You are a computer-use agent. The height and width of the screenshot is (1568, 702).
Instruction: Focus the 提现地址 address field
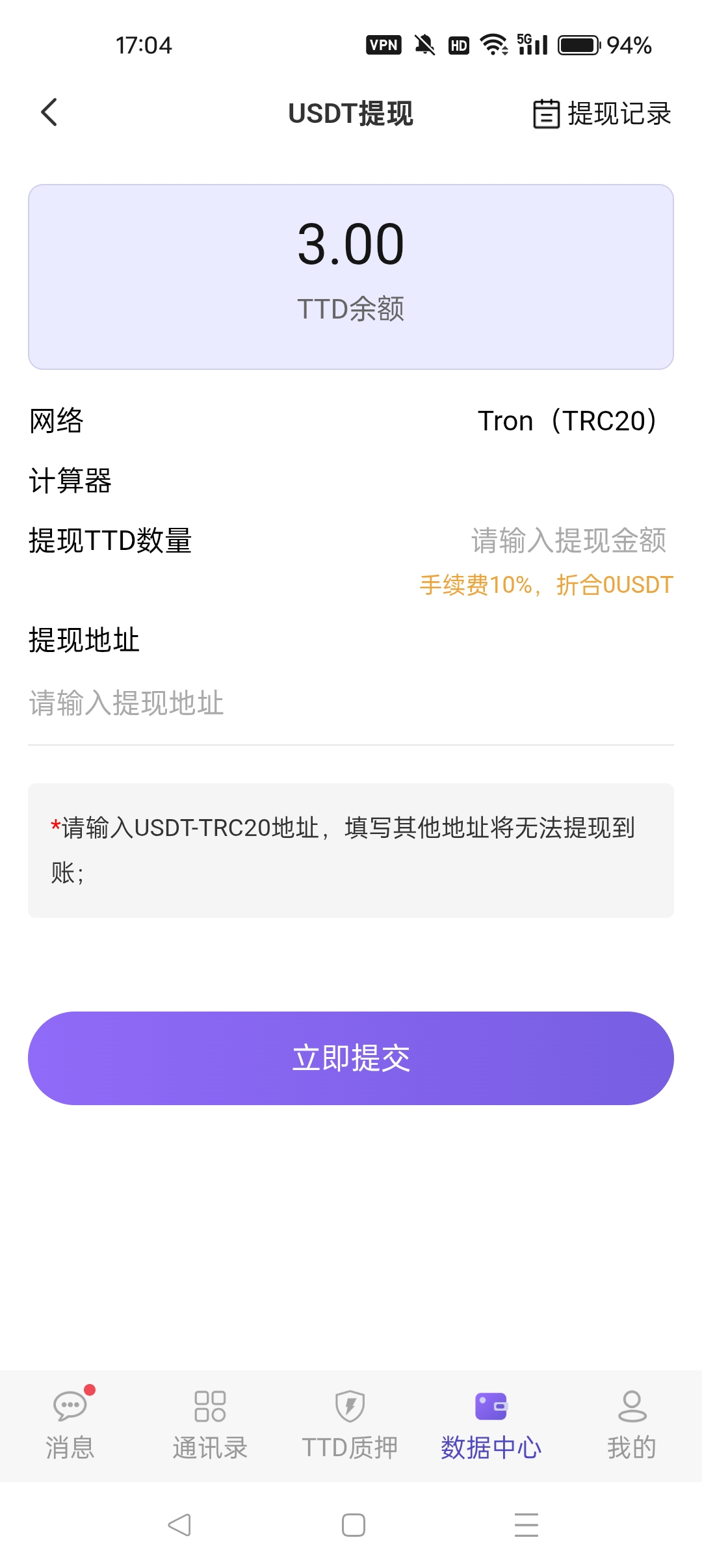click(350, 703)
